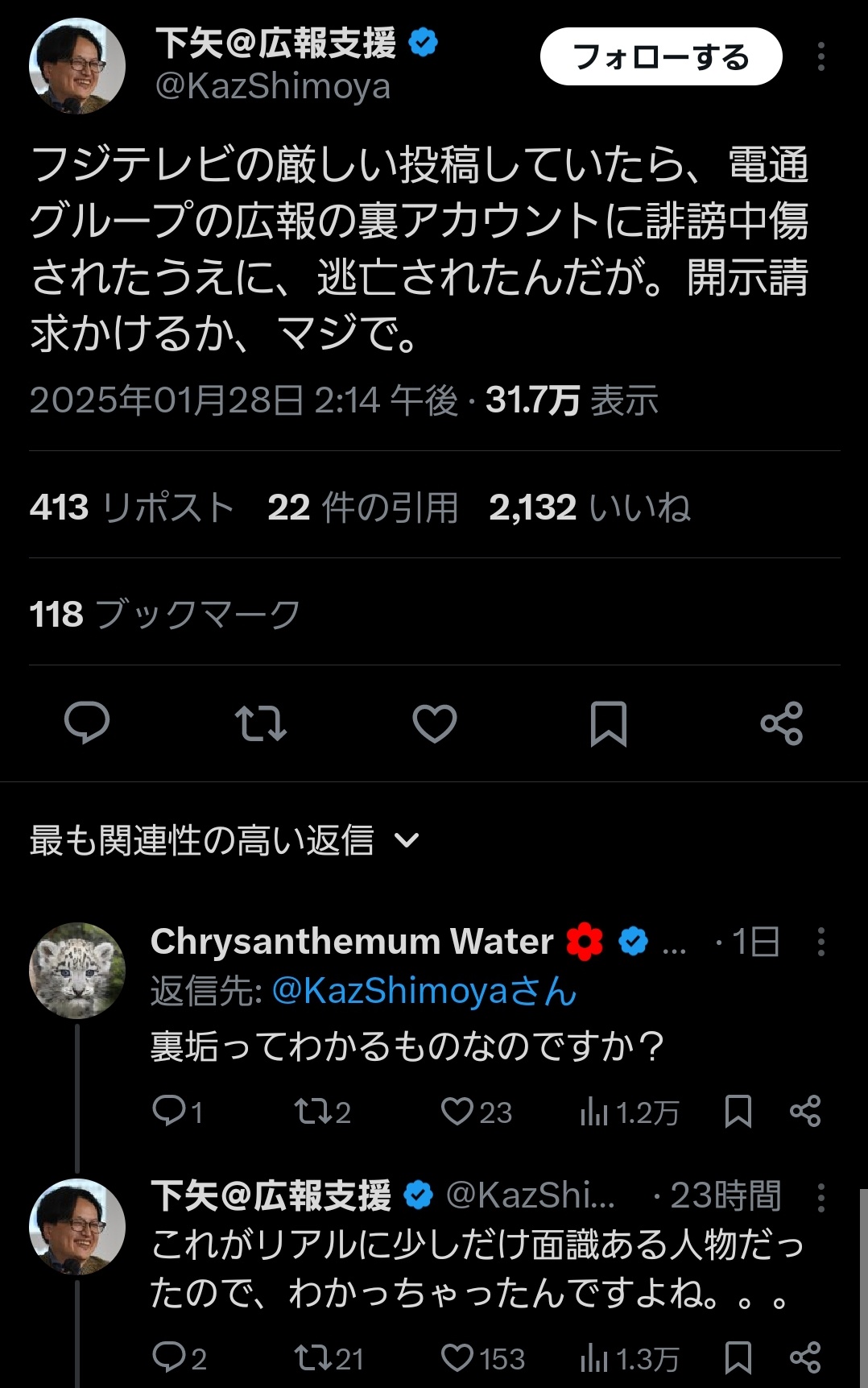Bookmark Chrysanthemum Water's reply
Image resolution: width=868 pixels, height=1388 pixels.
[x=738, y=1112]
